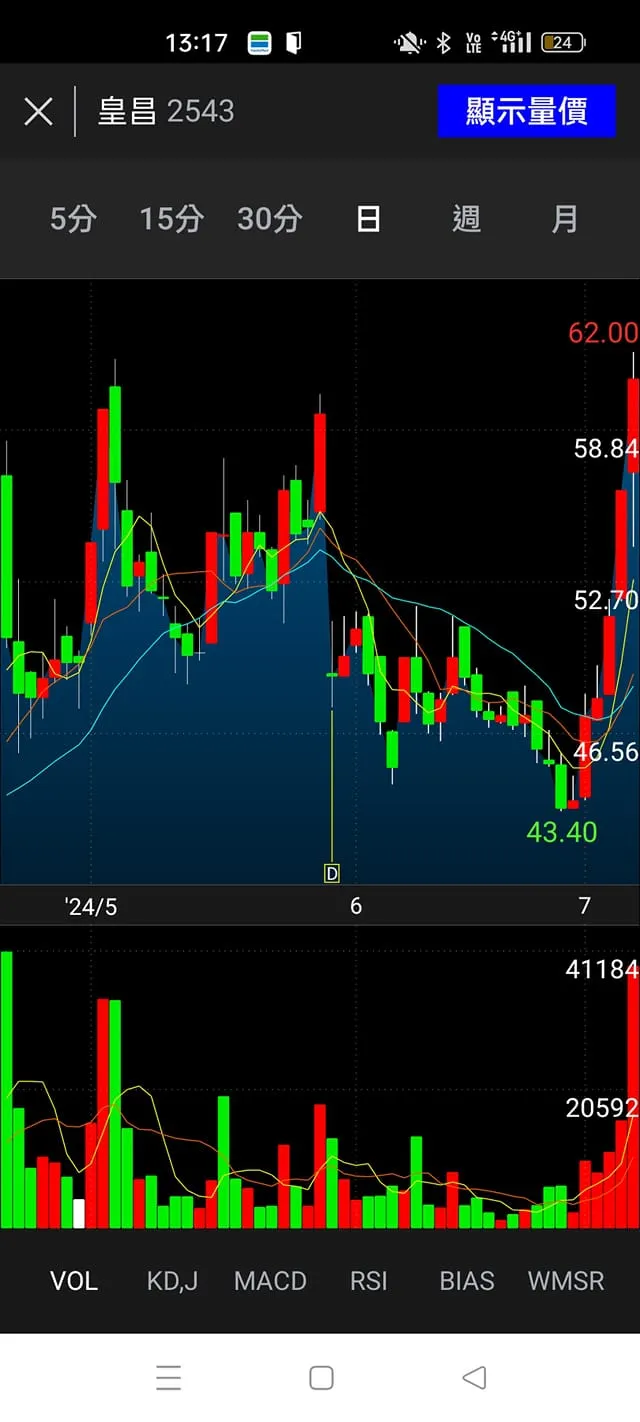Switch to the RSI indicator
640x1422 pixels.
[368, 1281]
